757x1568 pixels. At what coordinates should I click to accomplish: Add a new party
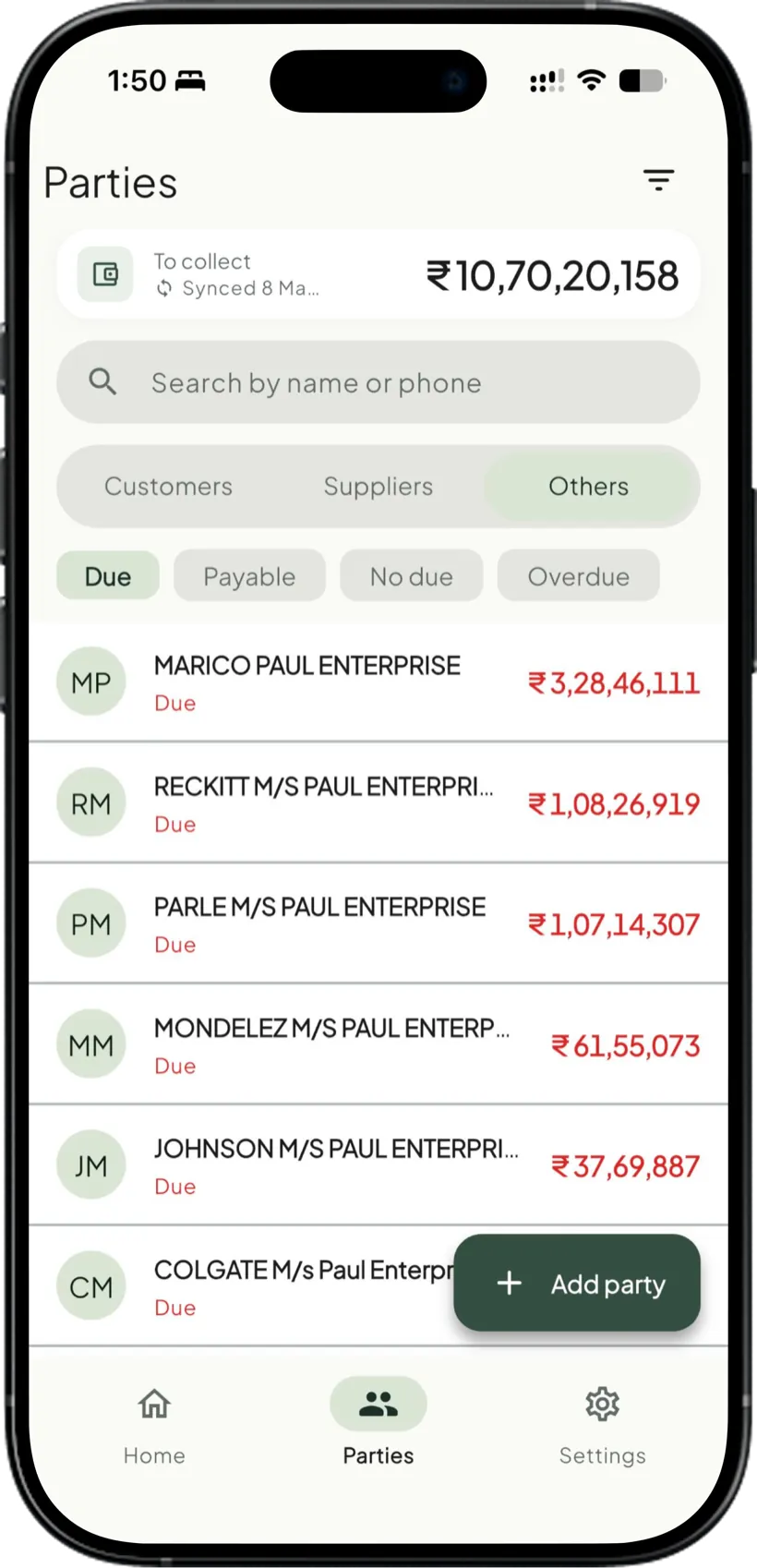577,1283
